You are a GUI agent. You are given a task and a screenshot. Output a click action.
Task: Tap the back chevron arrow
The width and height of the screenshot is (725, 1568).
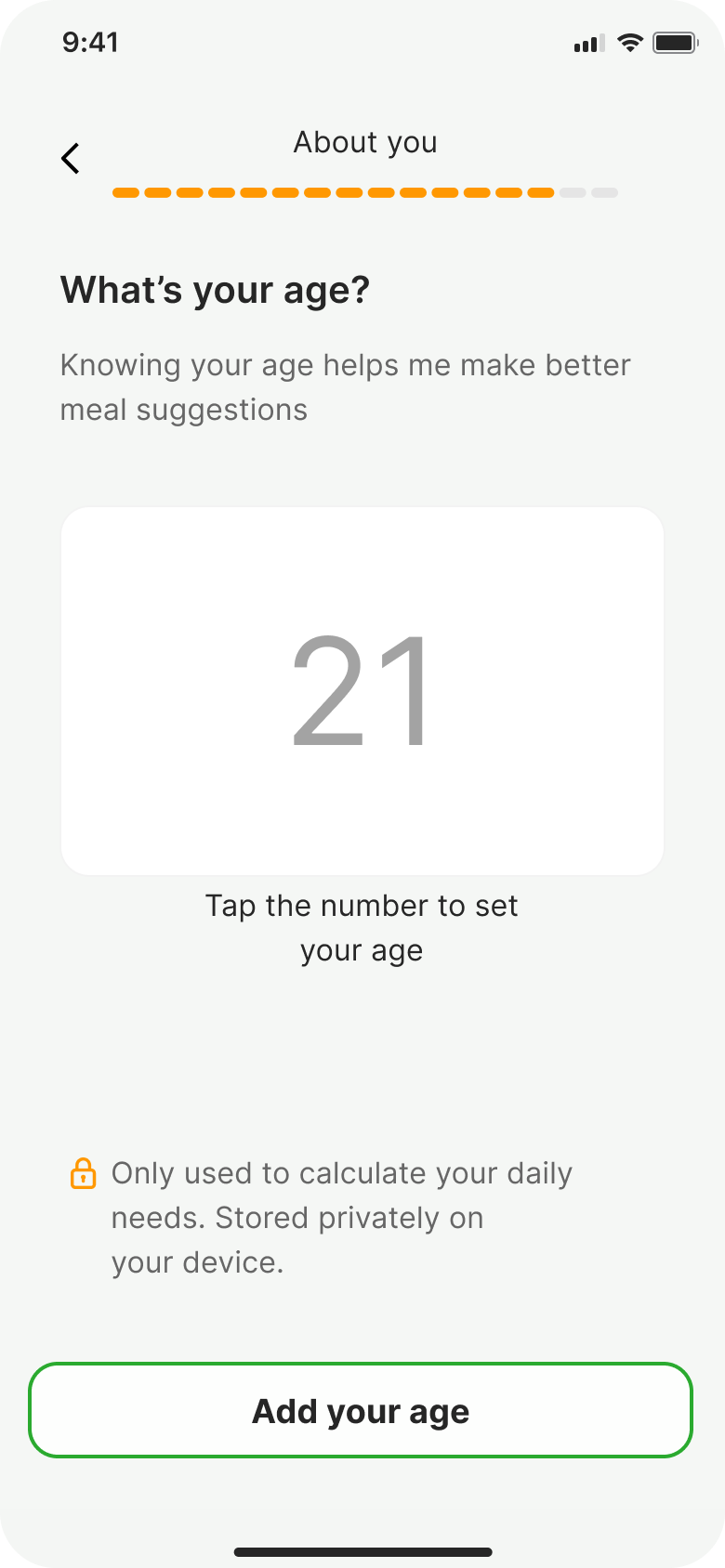tap(71, 158)
